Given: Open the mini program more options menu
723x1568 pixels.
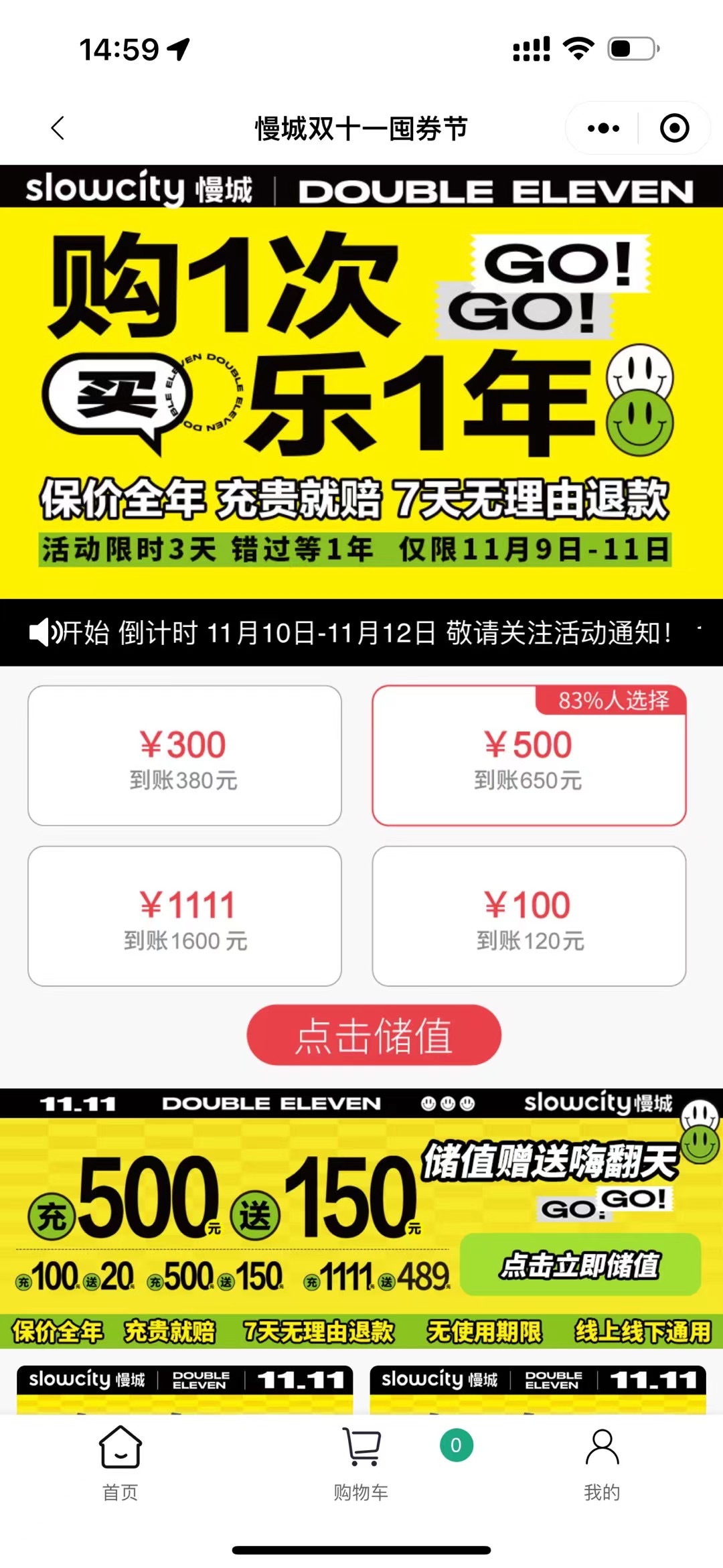Looking at the screenshot, I should click(x=603, y=128).
